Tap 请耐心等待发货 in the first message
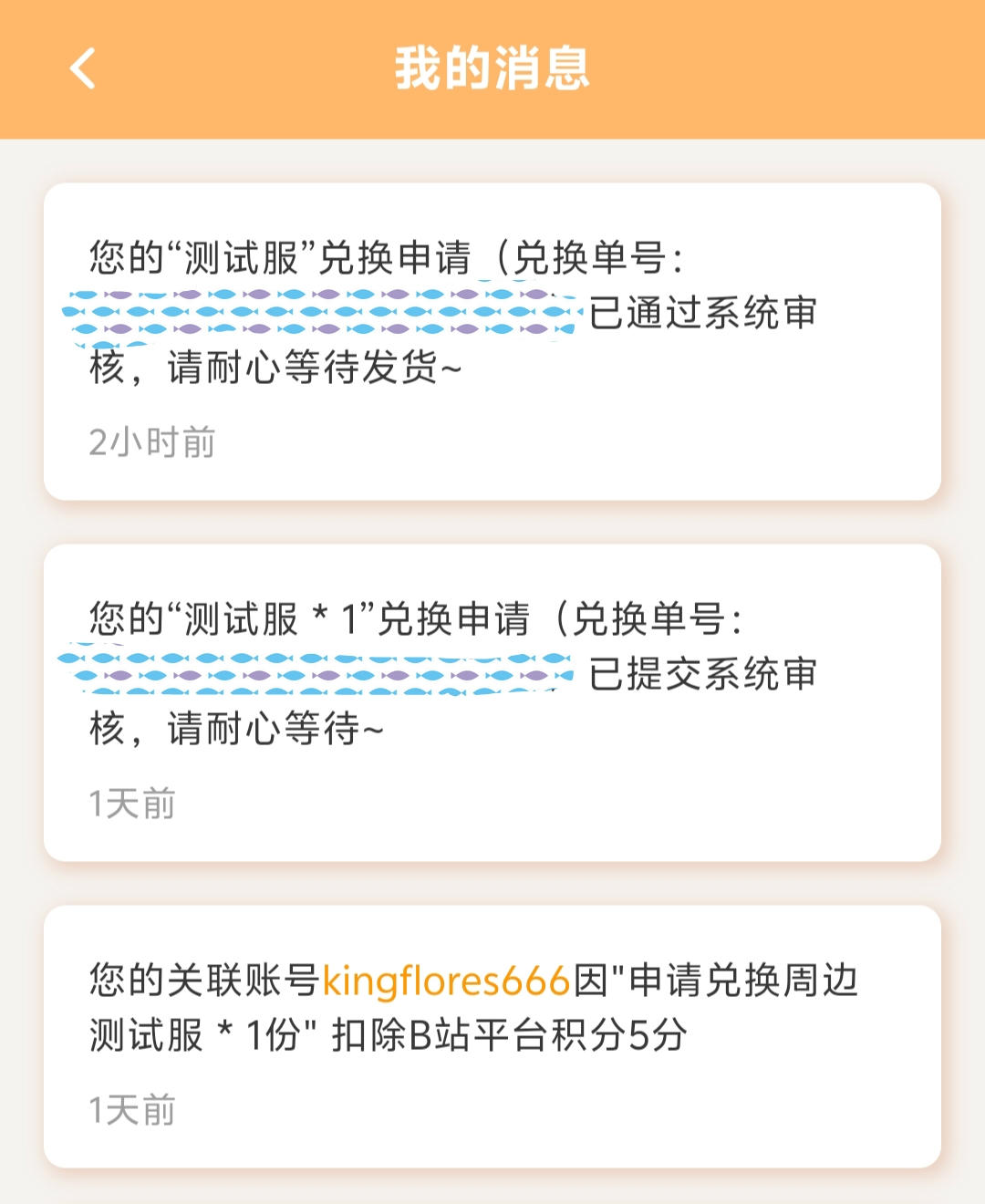985x1204 pixels. coord(310,368)
